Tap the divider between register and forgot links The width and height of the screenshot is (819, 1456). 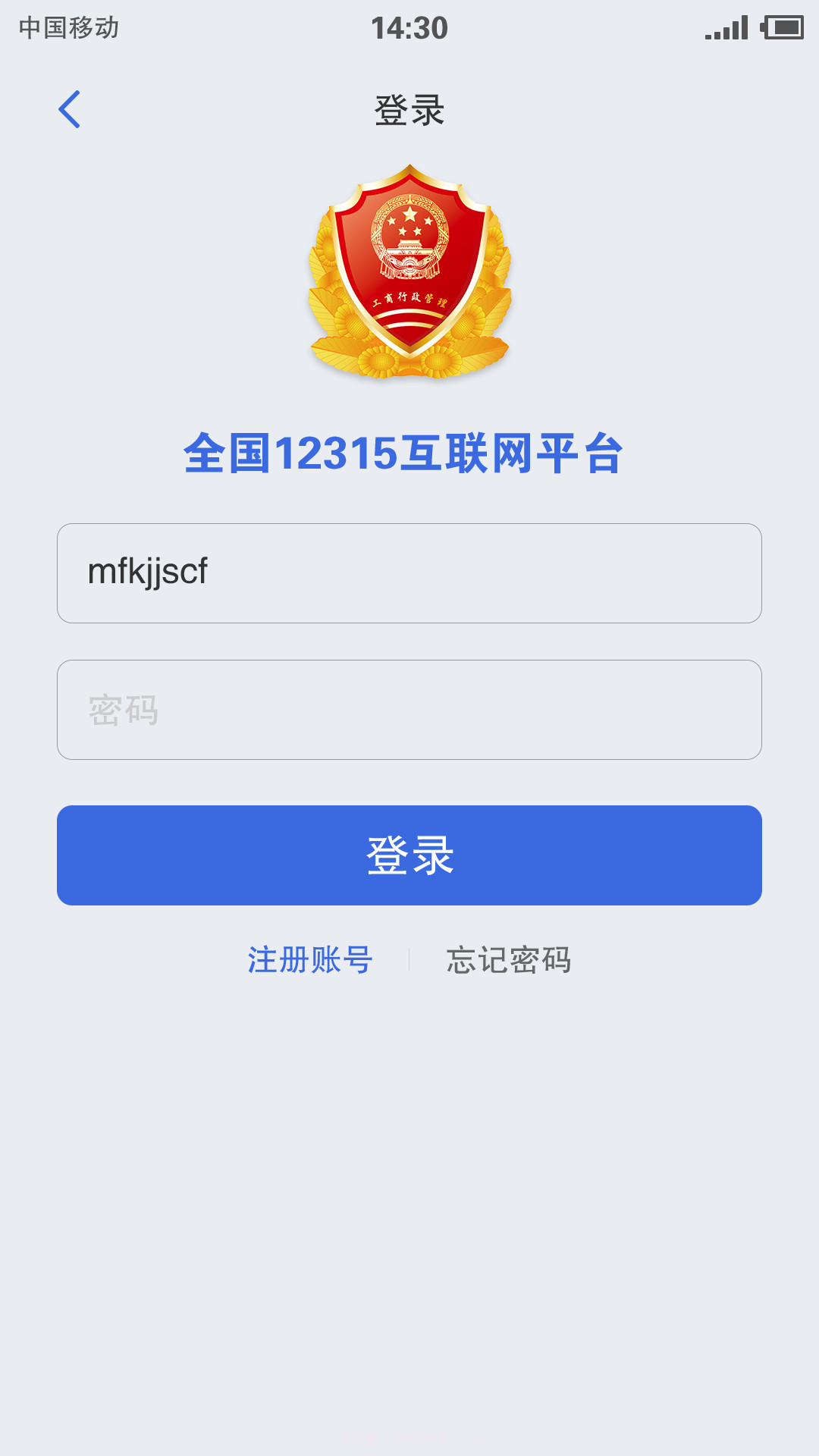point(409,959)
